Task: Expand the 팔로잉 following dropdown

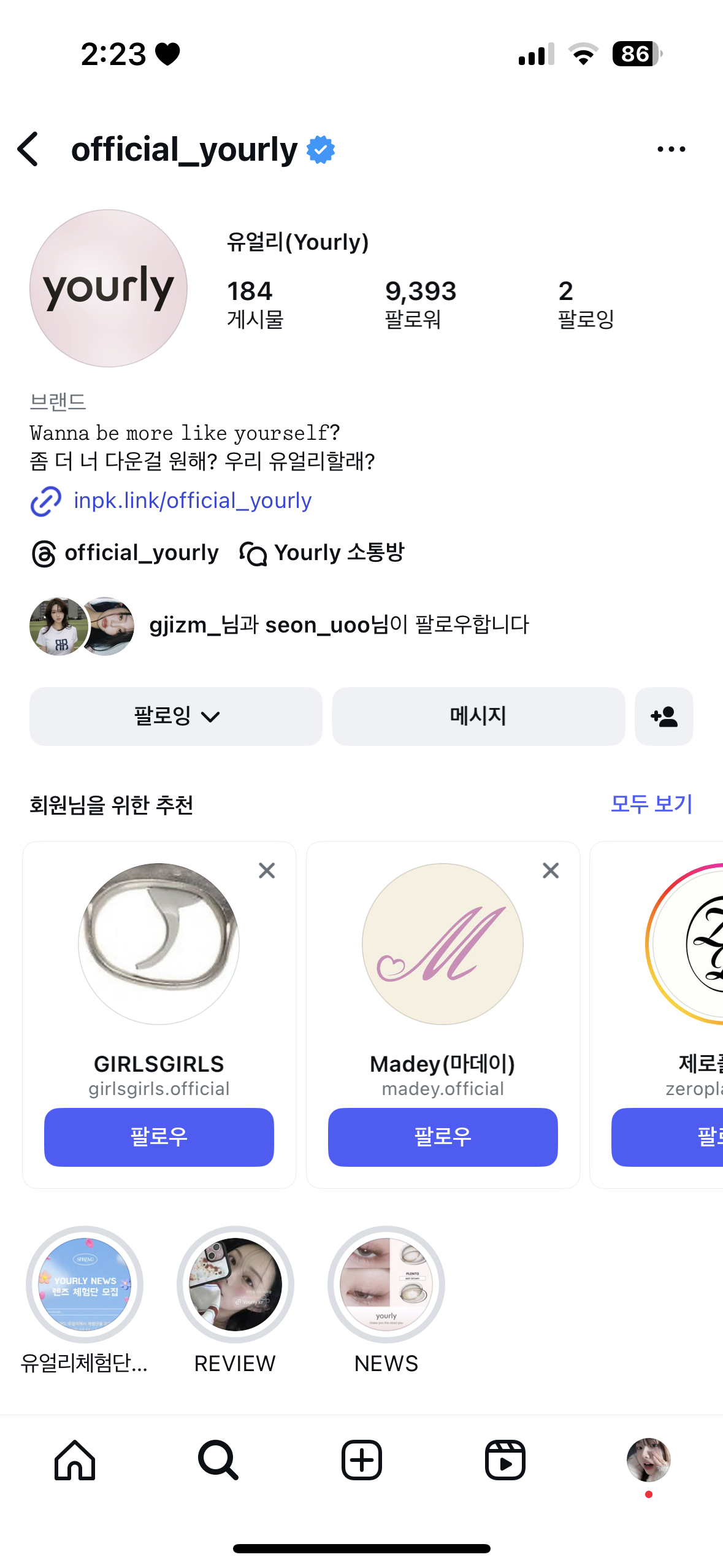Action: (176, 716)
